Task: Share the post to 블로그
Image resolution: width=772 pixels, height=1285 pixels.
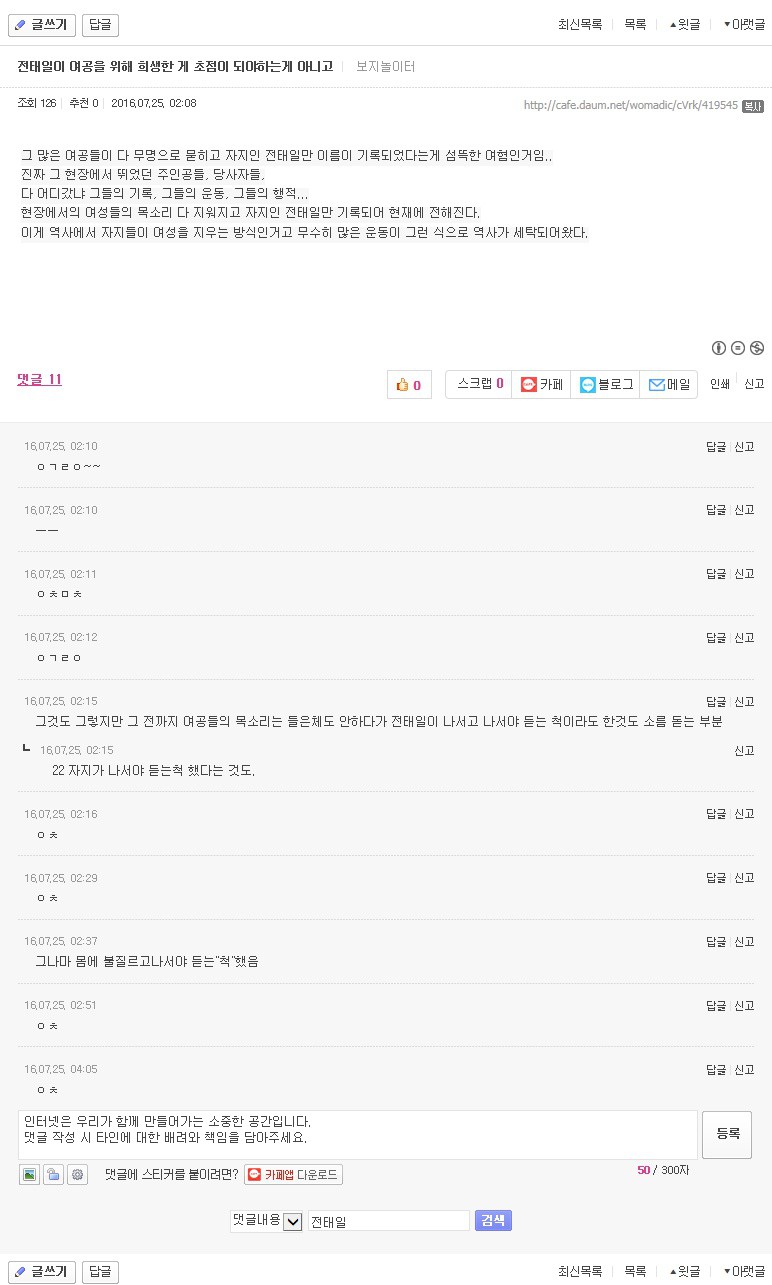Action: (x=606, y=384)
